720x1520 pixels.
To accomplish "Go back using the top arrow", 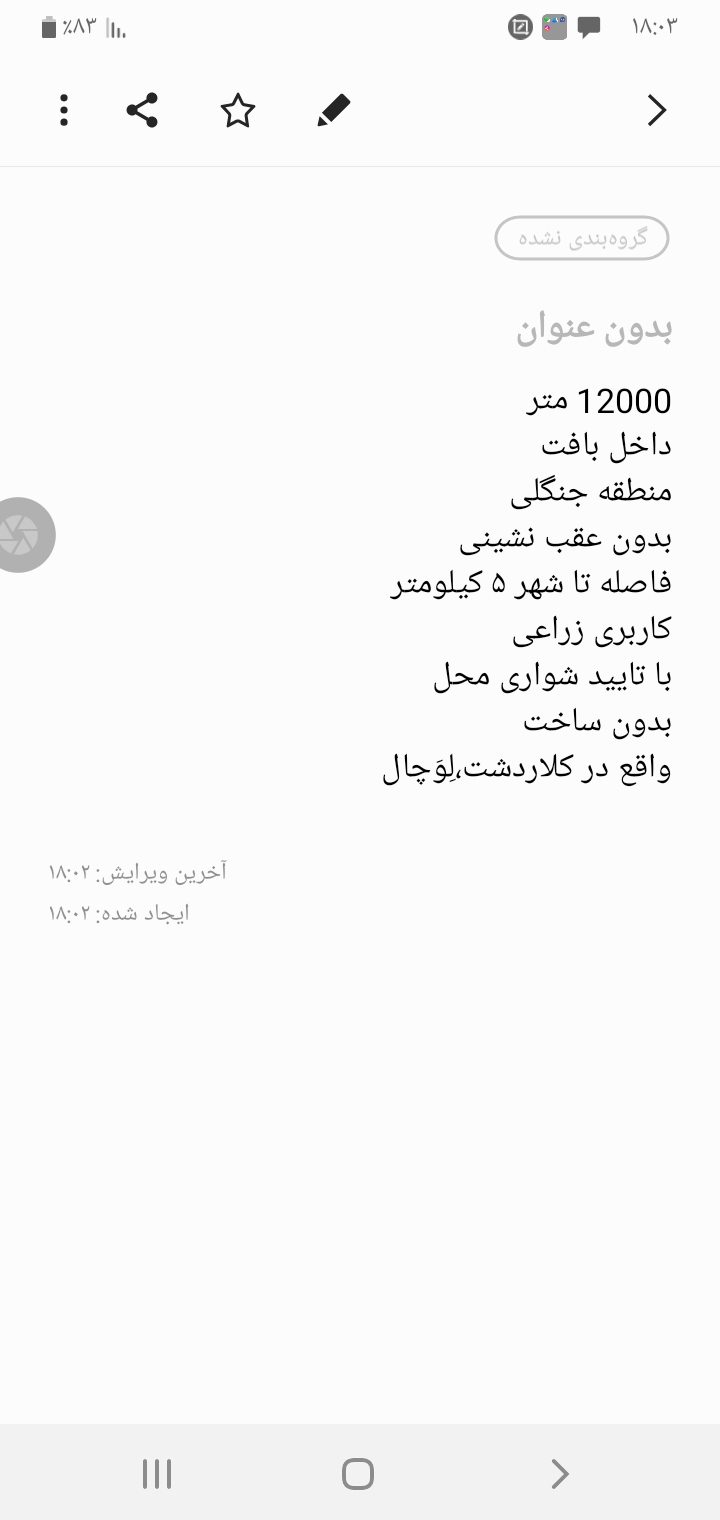I will point(656,110).
